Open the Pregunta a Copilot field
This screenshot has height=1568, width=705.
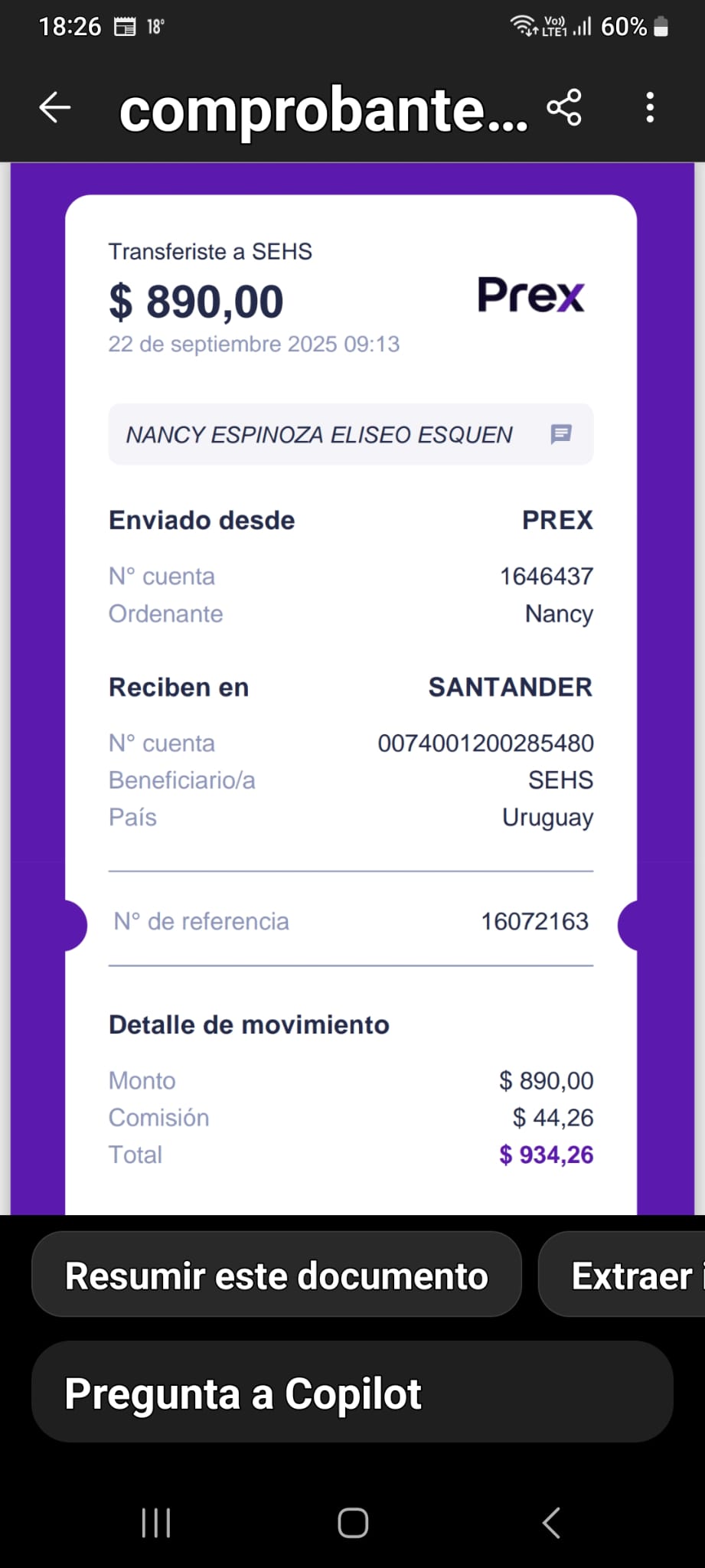coord(352,1393)
